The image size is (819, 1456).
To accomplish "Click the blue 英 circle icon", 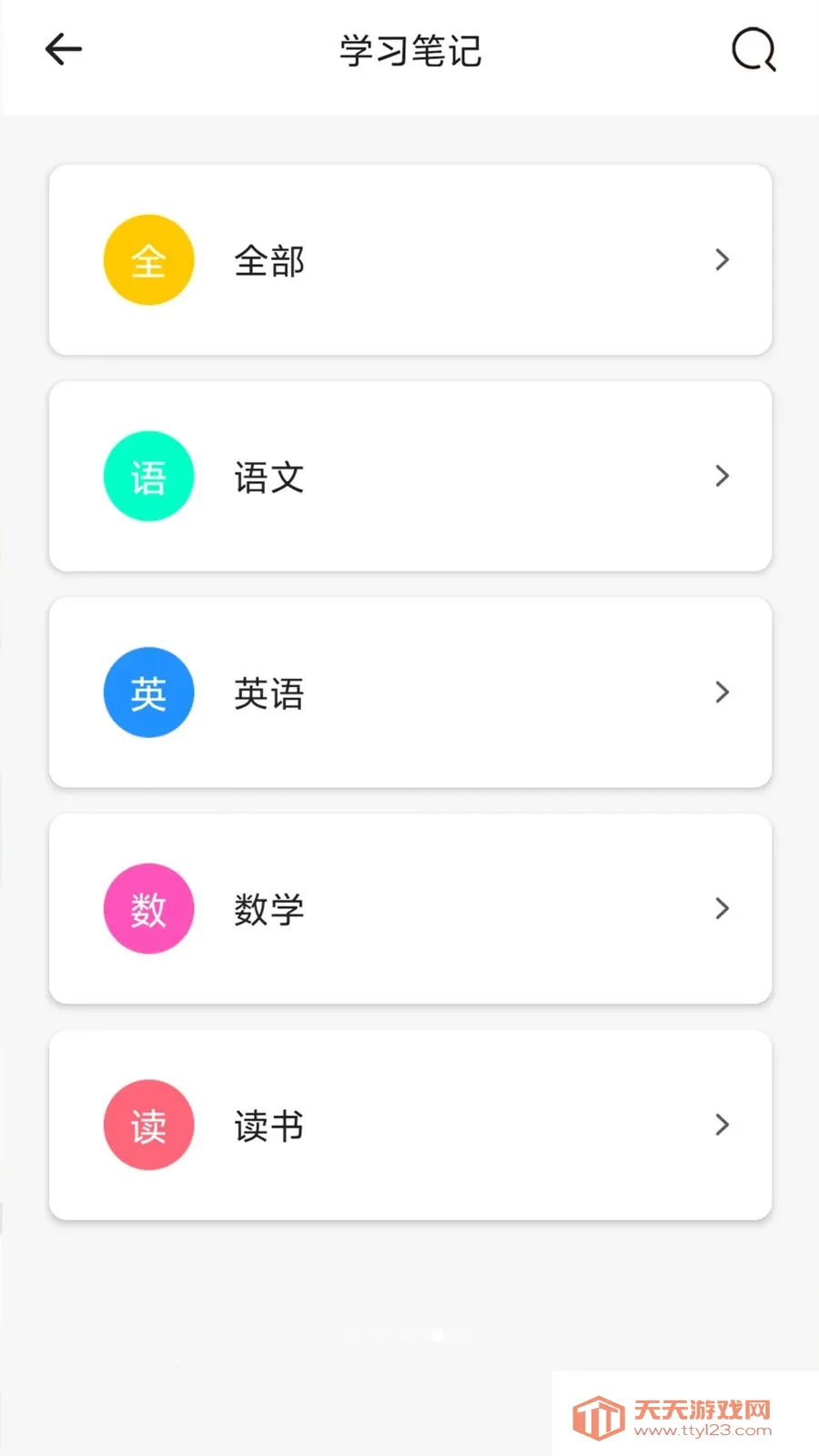I will point(148,693).
